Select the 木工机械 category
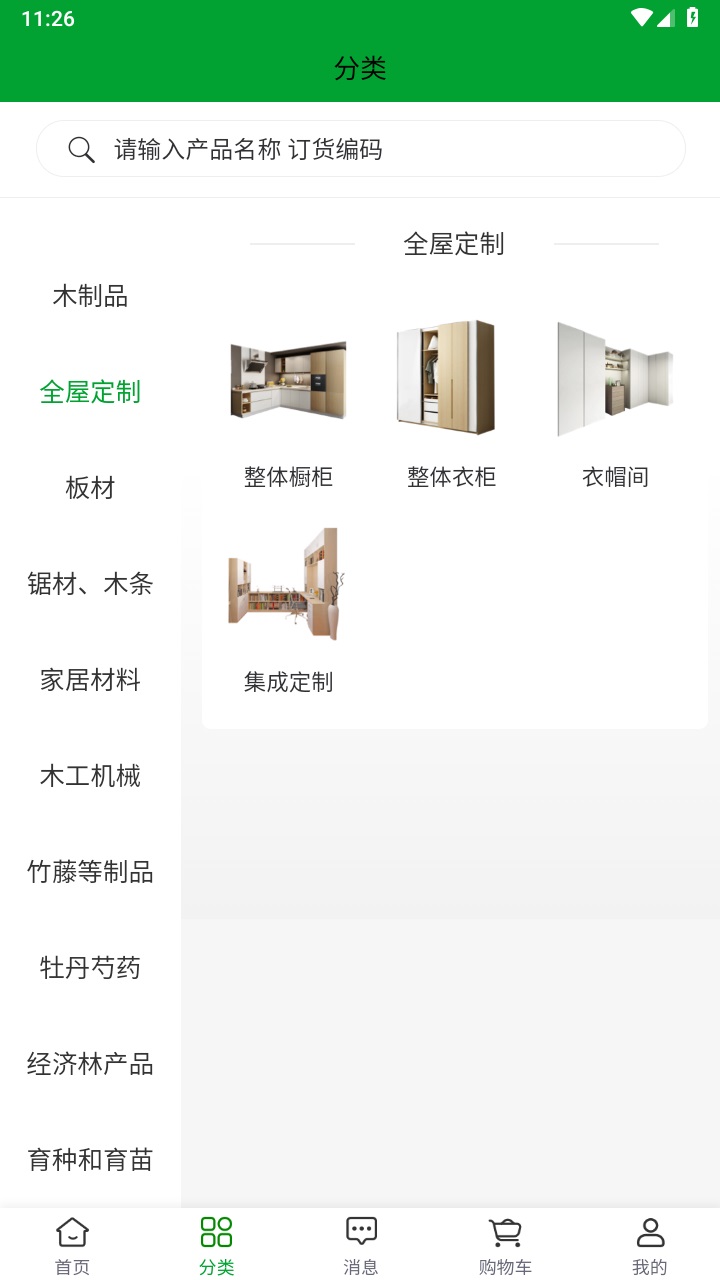 pyautogui.click(x=90, y=776)
